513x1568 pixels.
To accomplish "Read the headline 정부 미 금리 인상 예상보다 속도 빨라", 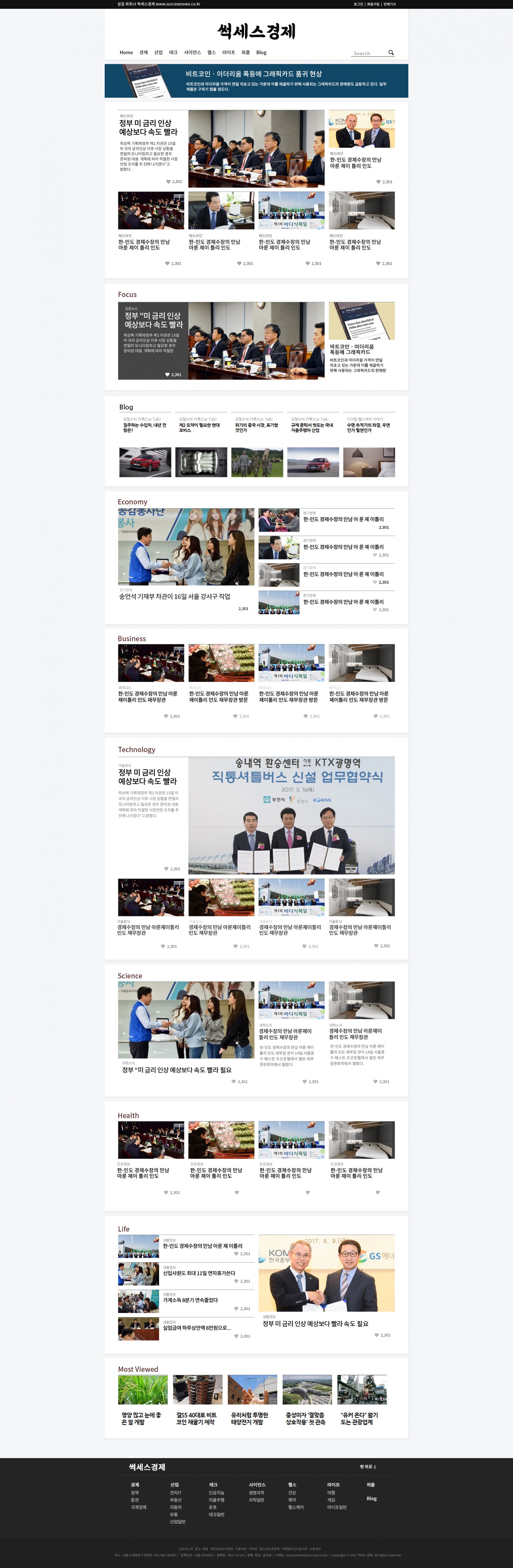I will tap(148, 127).
